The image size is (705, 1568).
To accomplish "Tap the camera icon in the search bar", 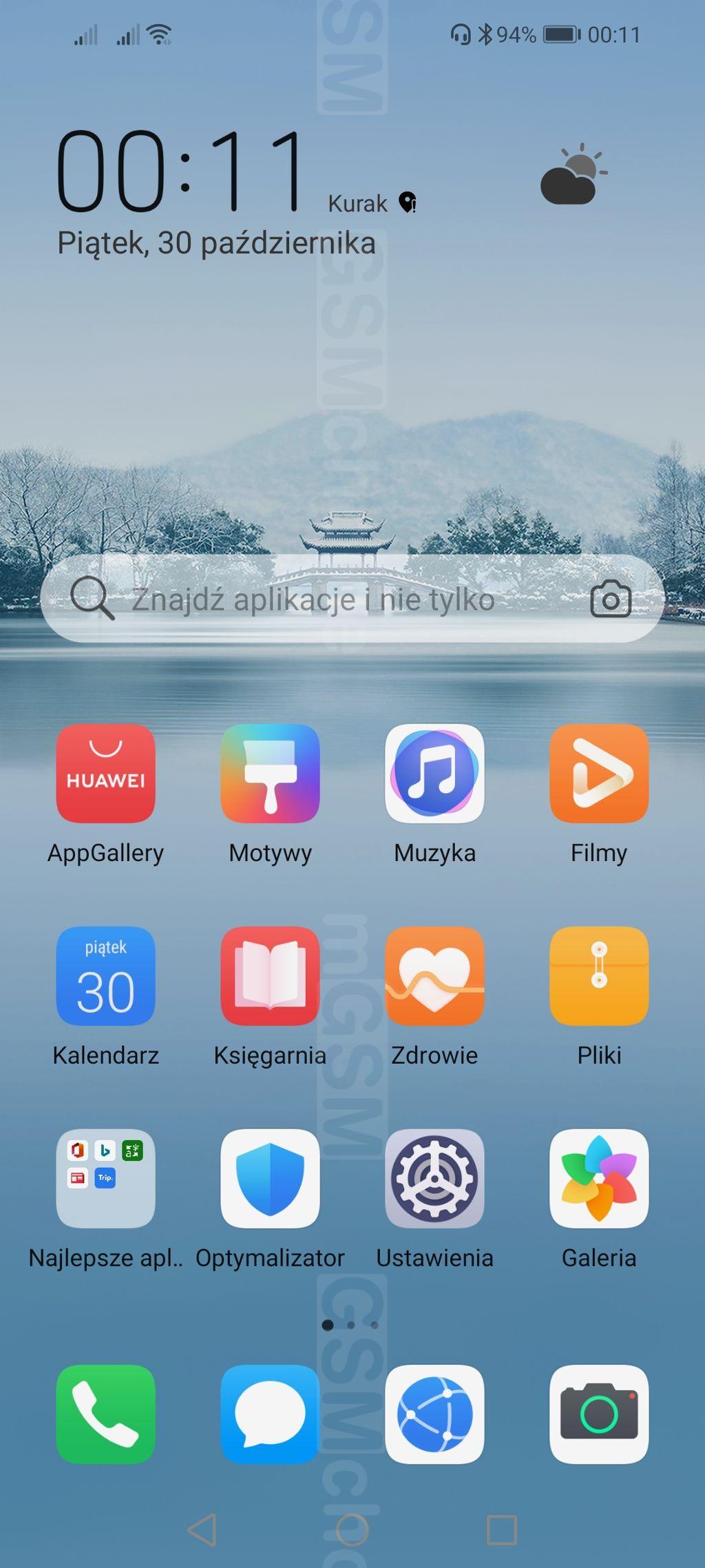I will 611,599.
